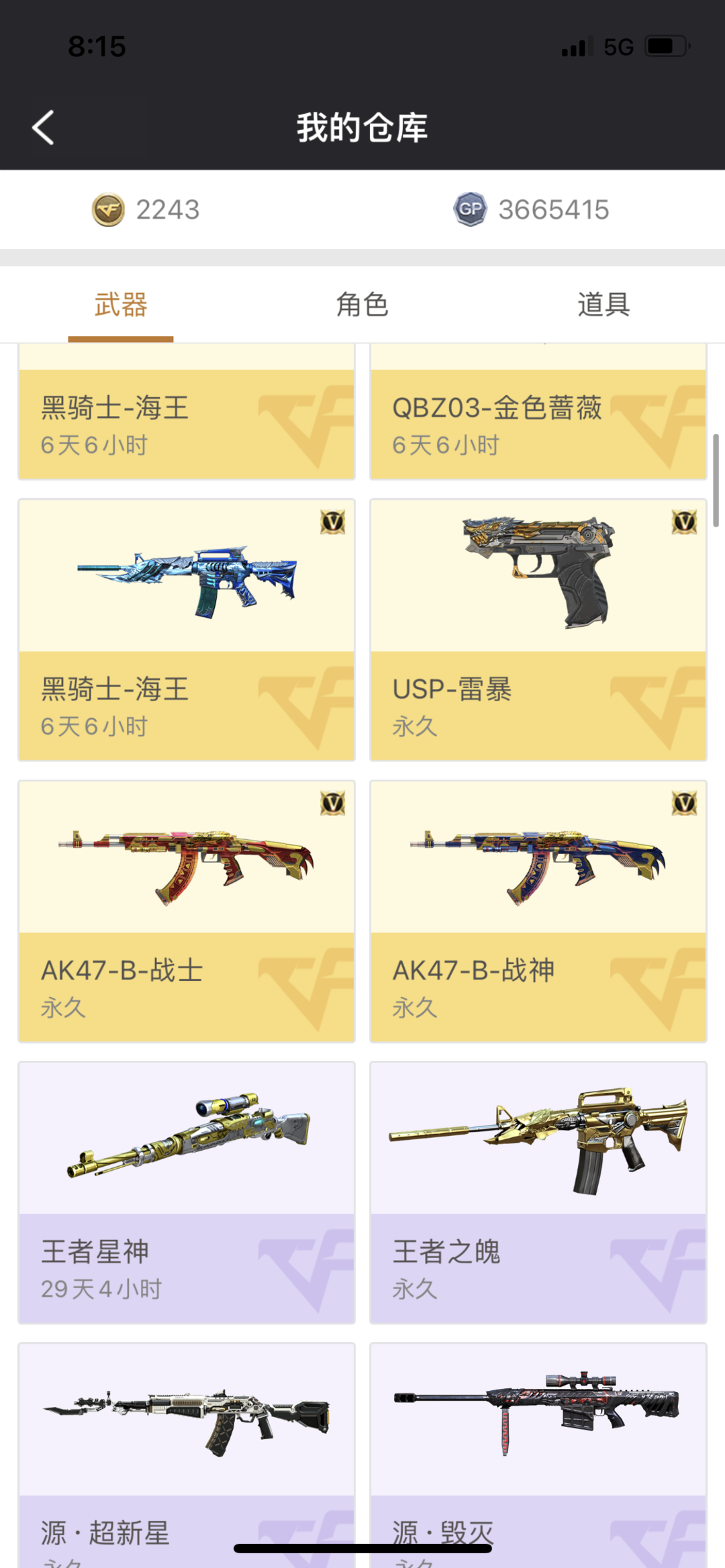Screen dimensions: 725x1568
Task: Click the V badge on AK47-B-战神 card
Action: click(x=683, y=804)
